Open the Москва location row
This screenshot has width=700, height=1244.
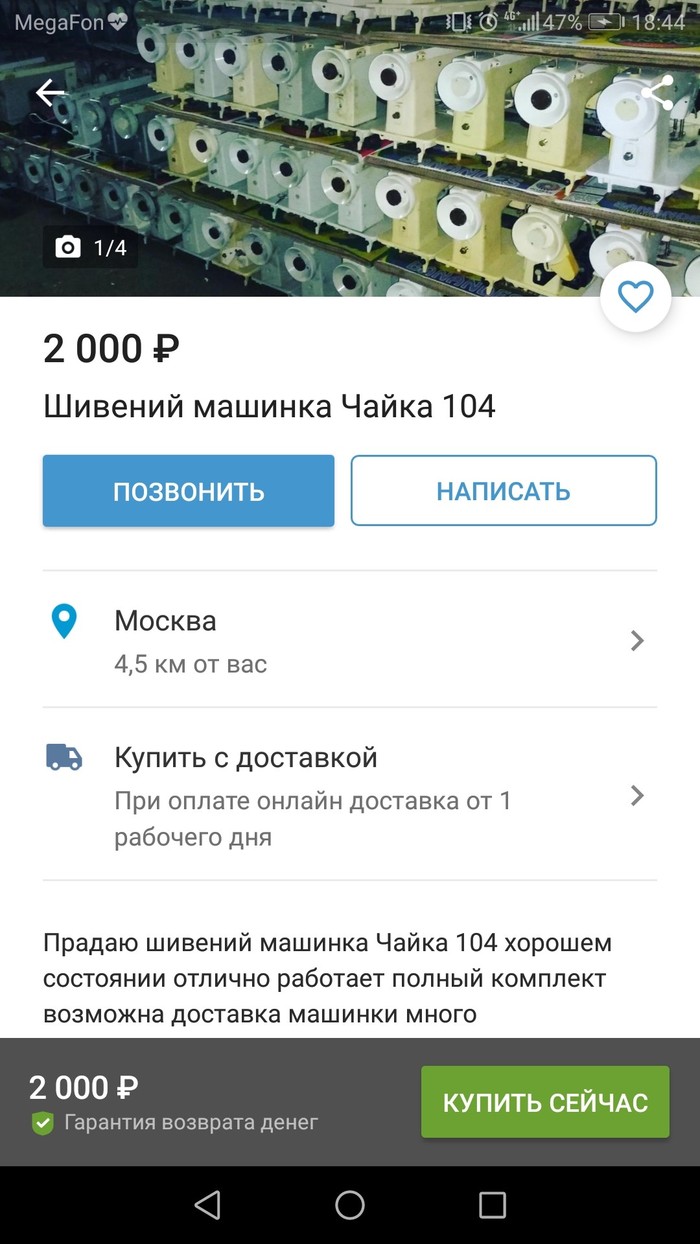(x=349, y=639)
